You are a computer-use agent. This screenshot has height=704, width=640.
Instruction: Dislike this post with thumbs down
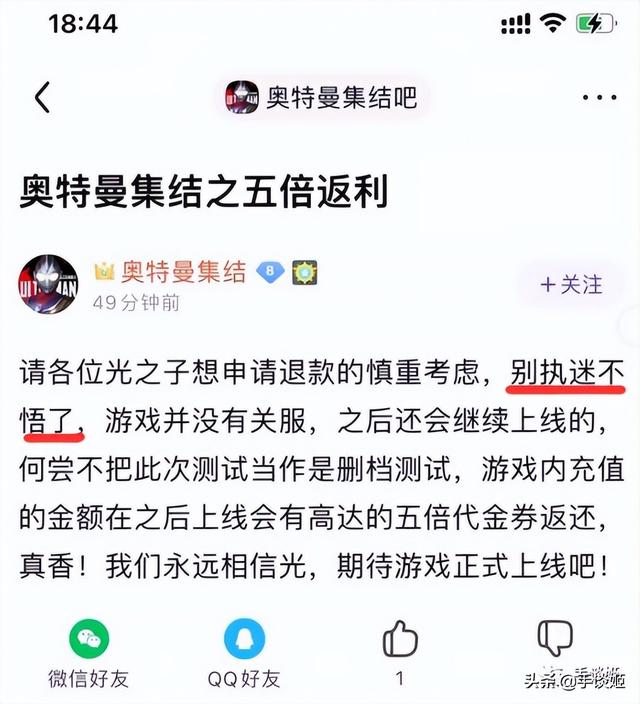click(555, 636)
